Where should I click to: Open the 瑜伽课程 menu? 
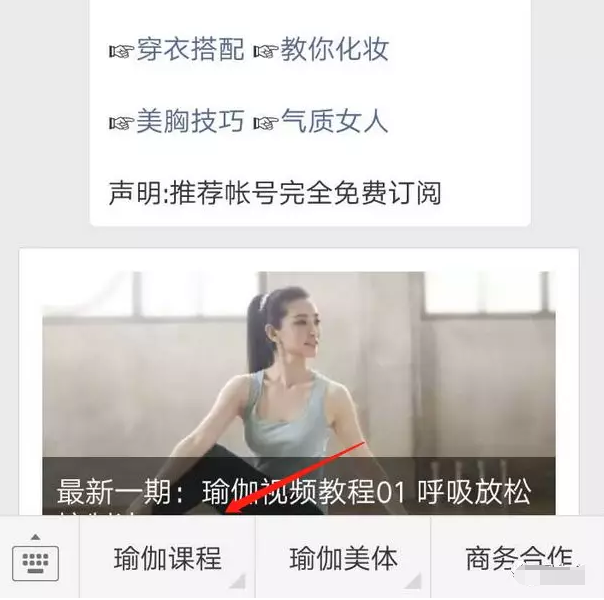tap(167, 558)
